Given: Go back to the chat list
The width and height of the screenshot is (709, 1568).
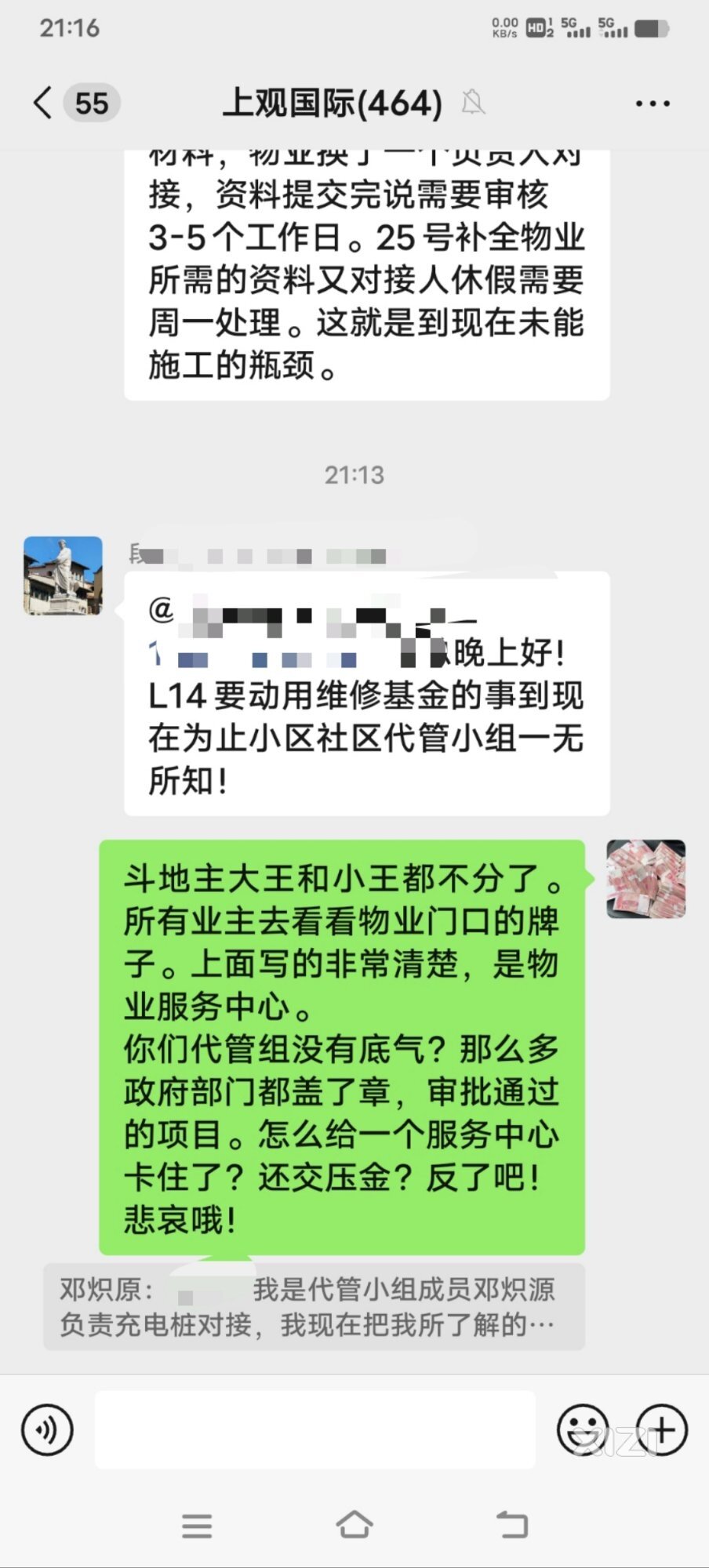Looking at the screenshot, I should pyautogui.click(x=44, y=103).
